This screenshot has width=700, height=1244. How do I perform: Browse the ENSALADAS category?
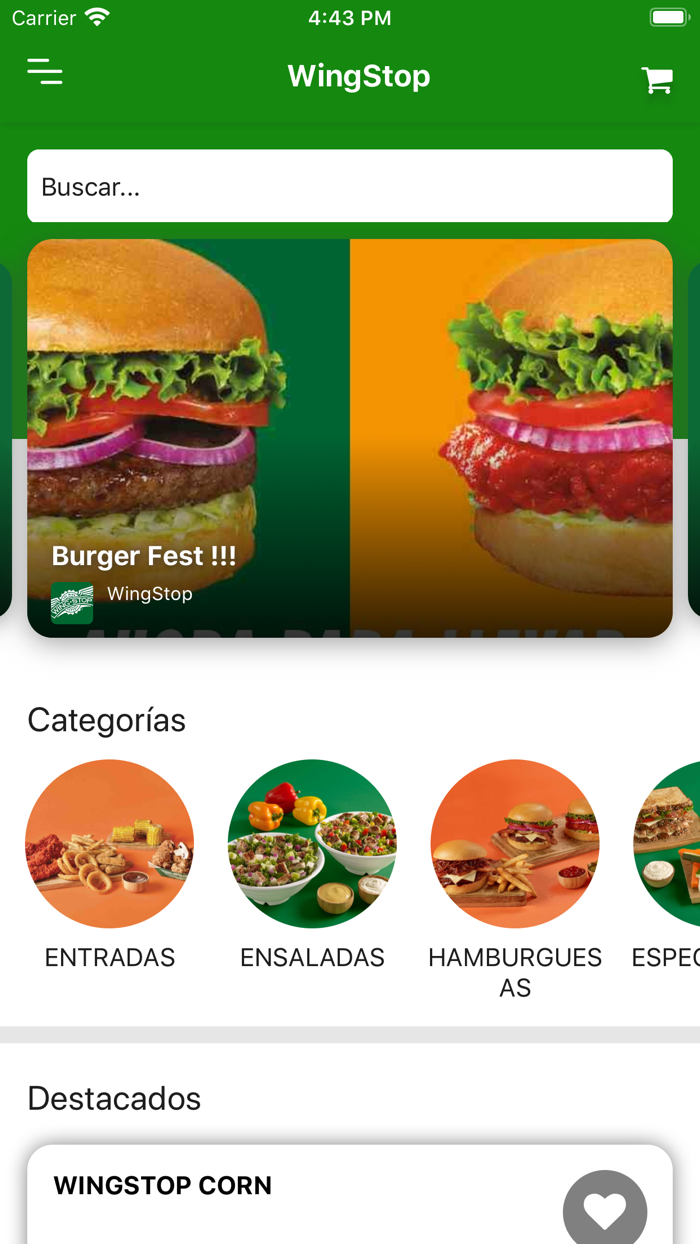pyautogui.click(x=312, y=844)
